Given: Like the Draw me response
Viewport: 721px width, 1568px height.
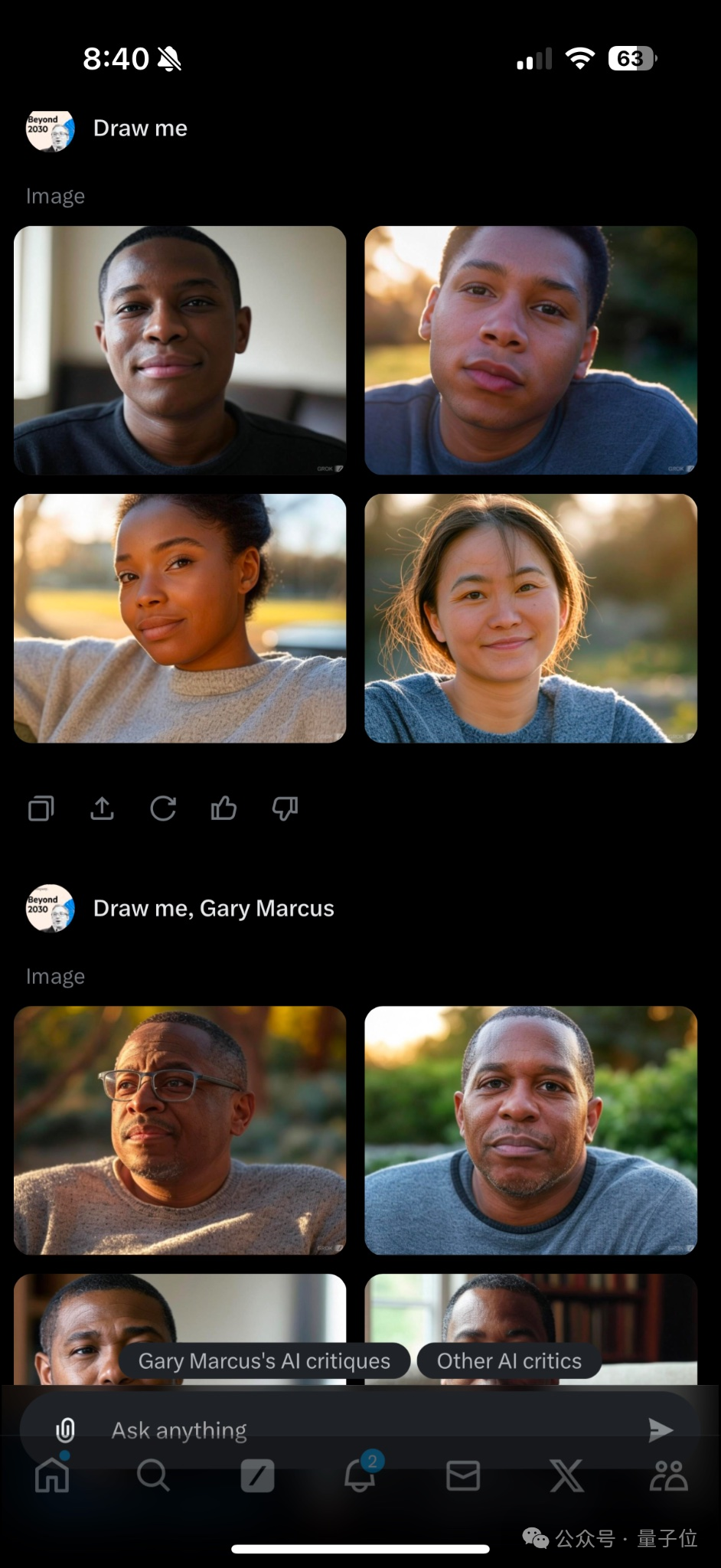Looking at the screenshot, I should 223,808.
